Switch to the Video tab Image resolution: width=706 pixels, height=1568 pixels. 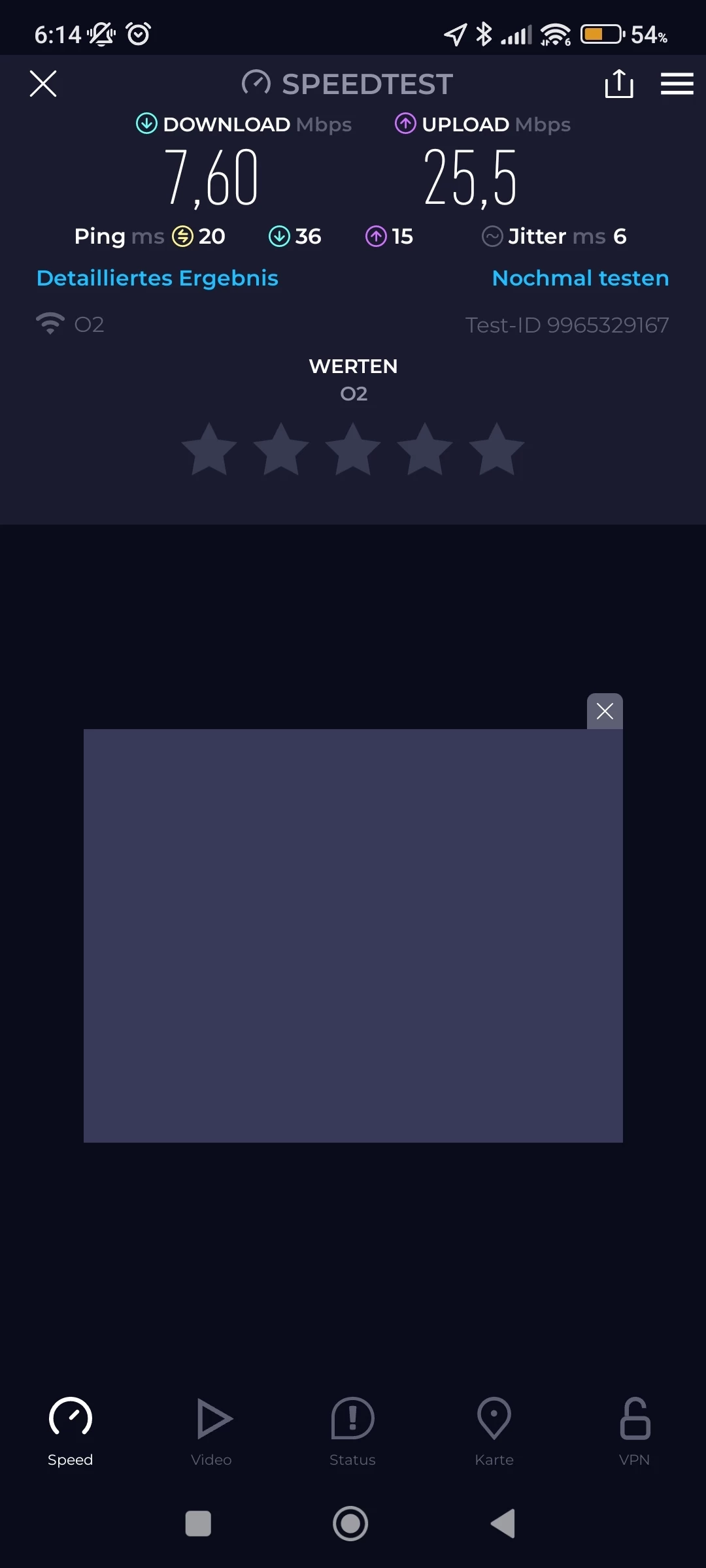pos(212,1431)
